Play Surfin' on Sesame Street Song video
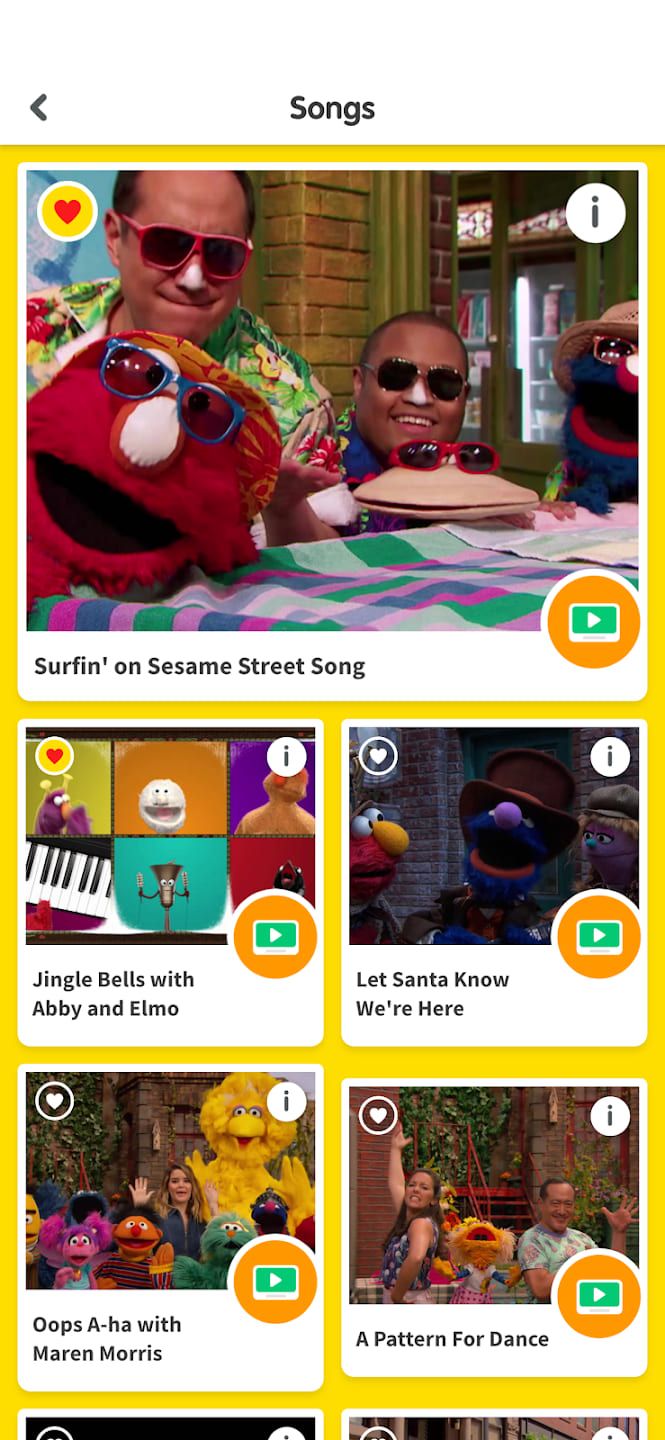The width and height of the screenshot is (665, 1440). click(x=594, y=622)
